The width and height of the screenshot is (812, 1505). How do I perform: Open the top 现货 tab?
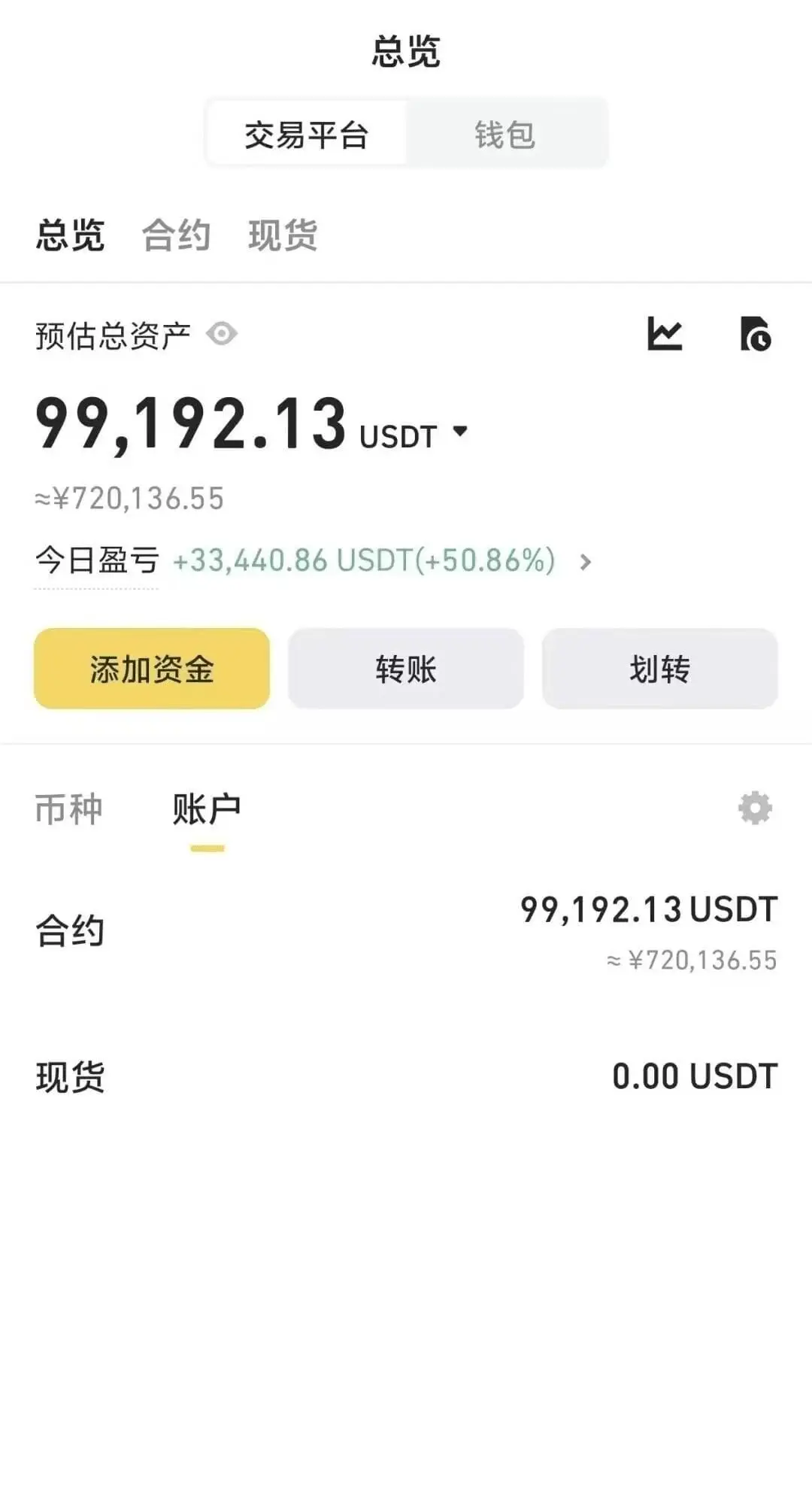point(283,235)
